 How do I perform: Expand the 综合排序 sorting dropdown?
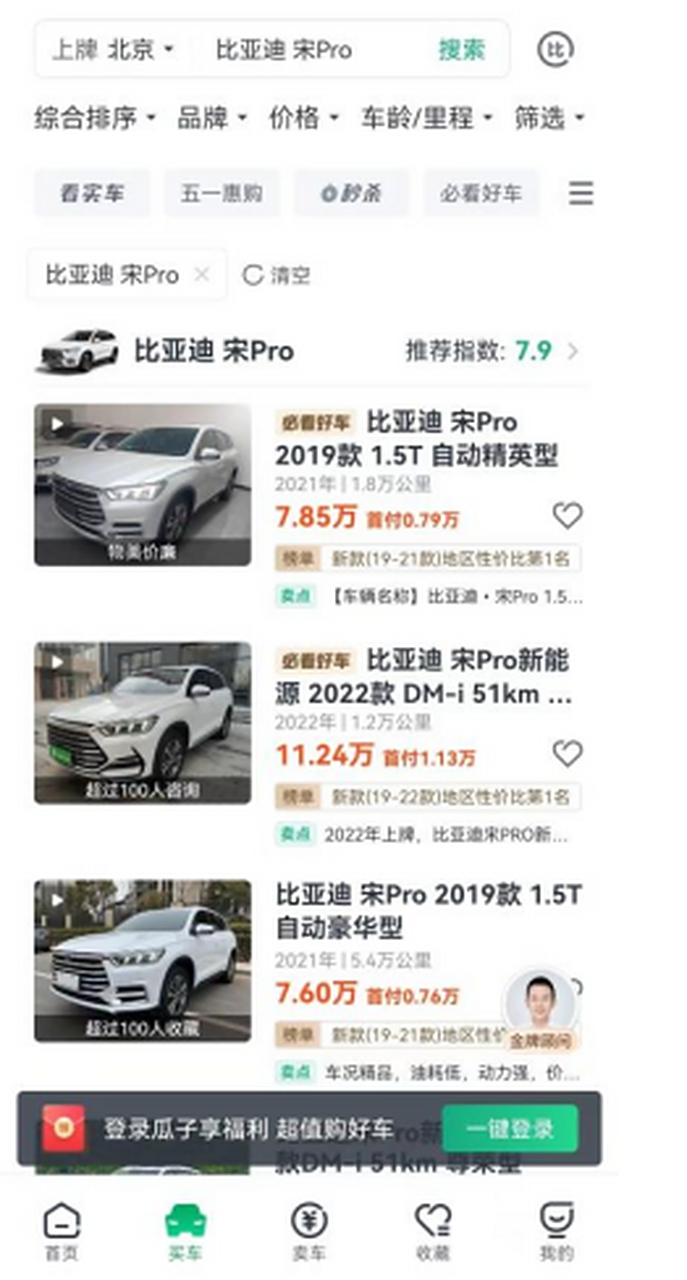pyautogui.click(x=95, y=119)
